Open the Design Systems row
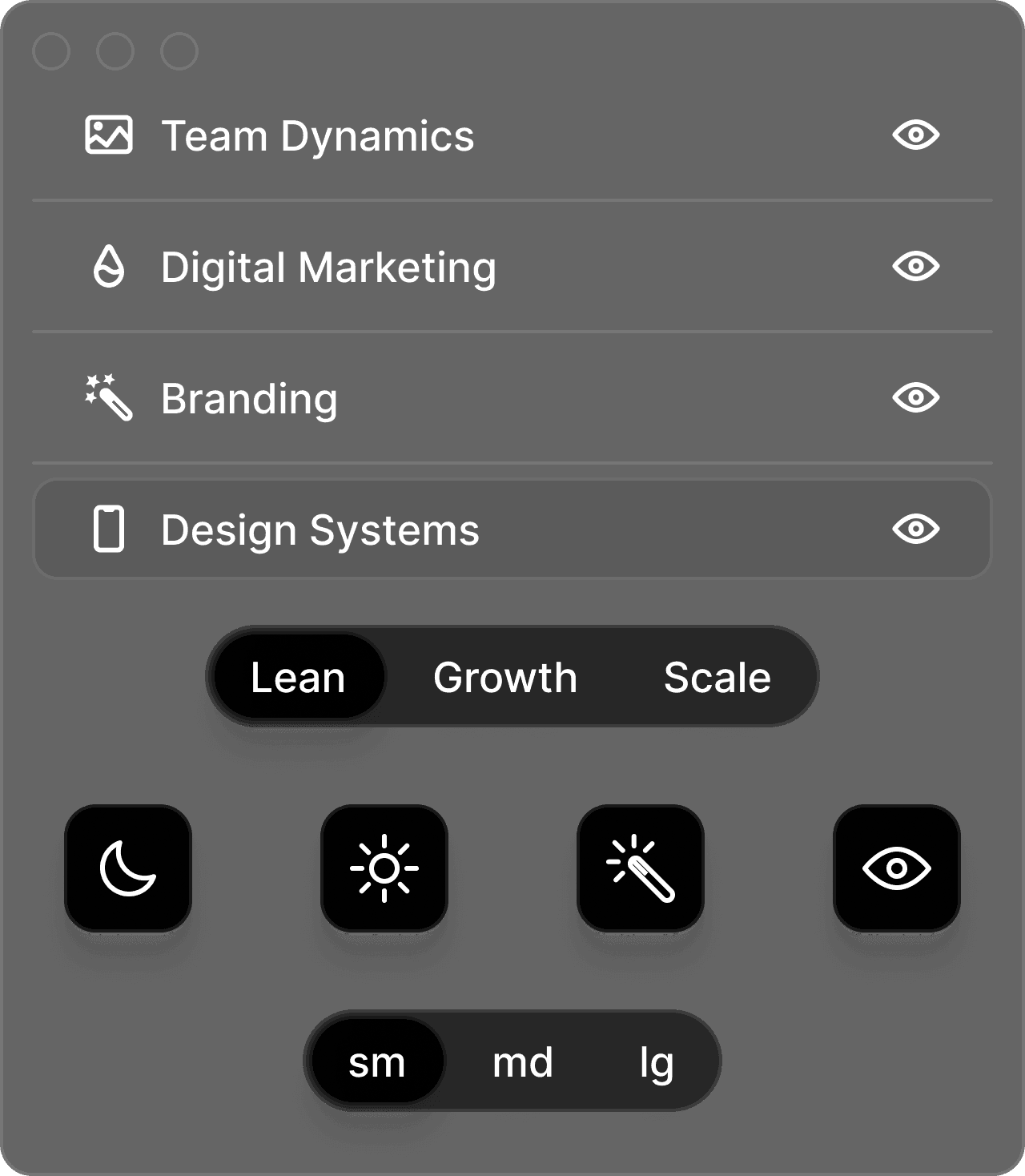This screenshot has width=1025, height=1176. (320, 530)
